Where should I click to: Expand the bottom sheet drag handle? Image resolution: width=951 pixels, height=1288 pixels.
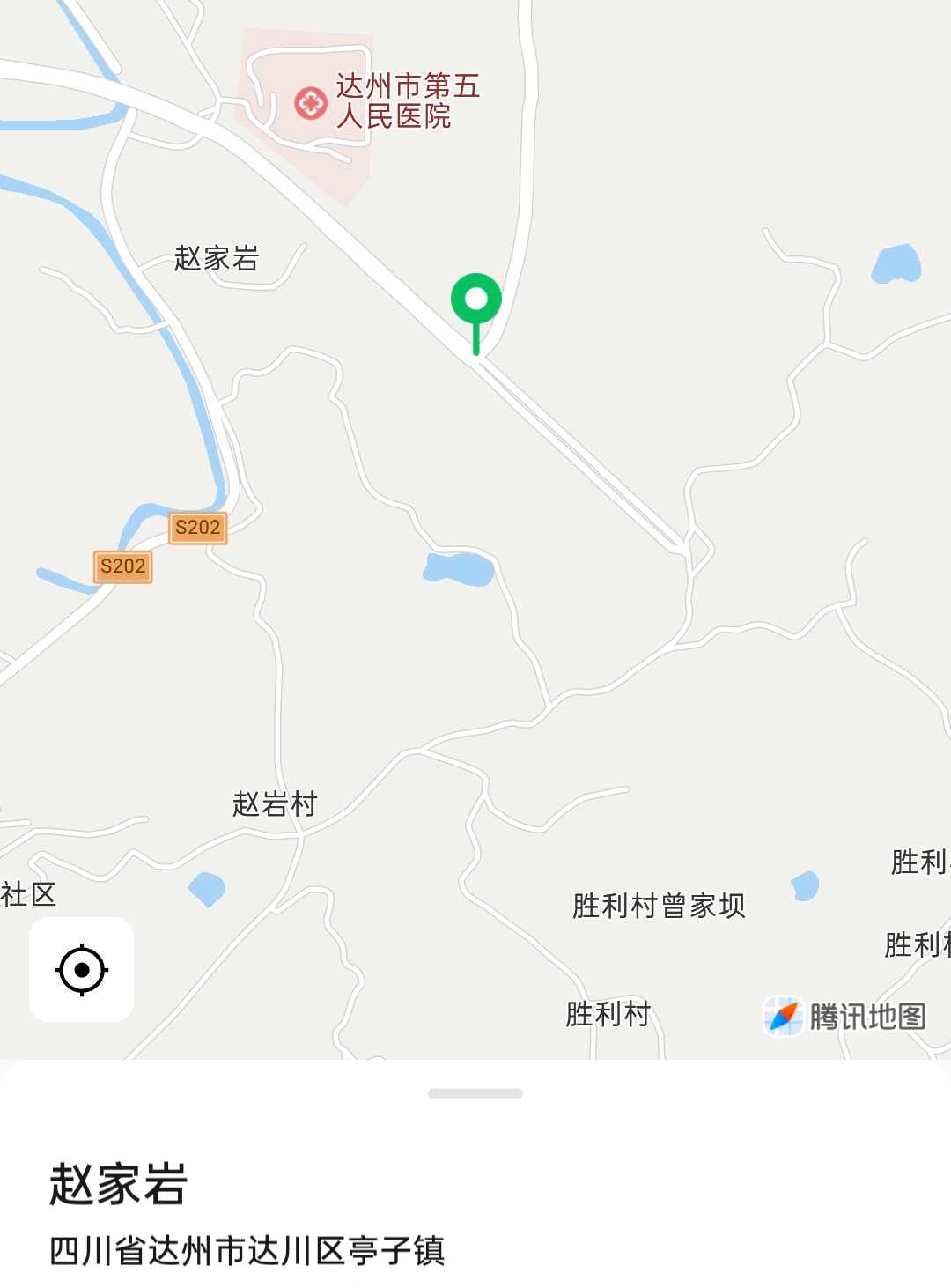(x=475, y=1093)
